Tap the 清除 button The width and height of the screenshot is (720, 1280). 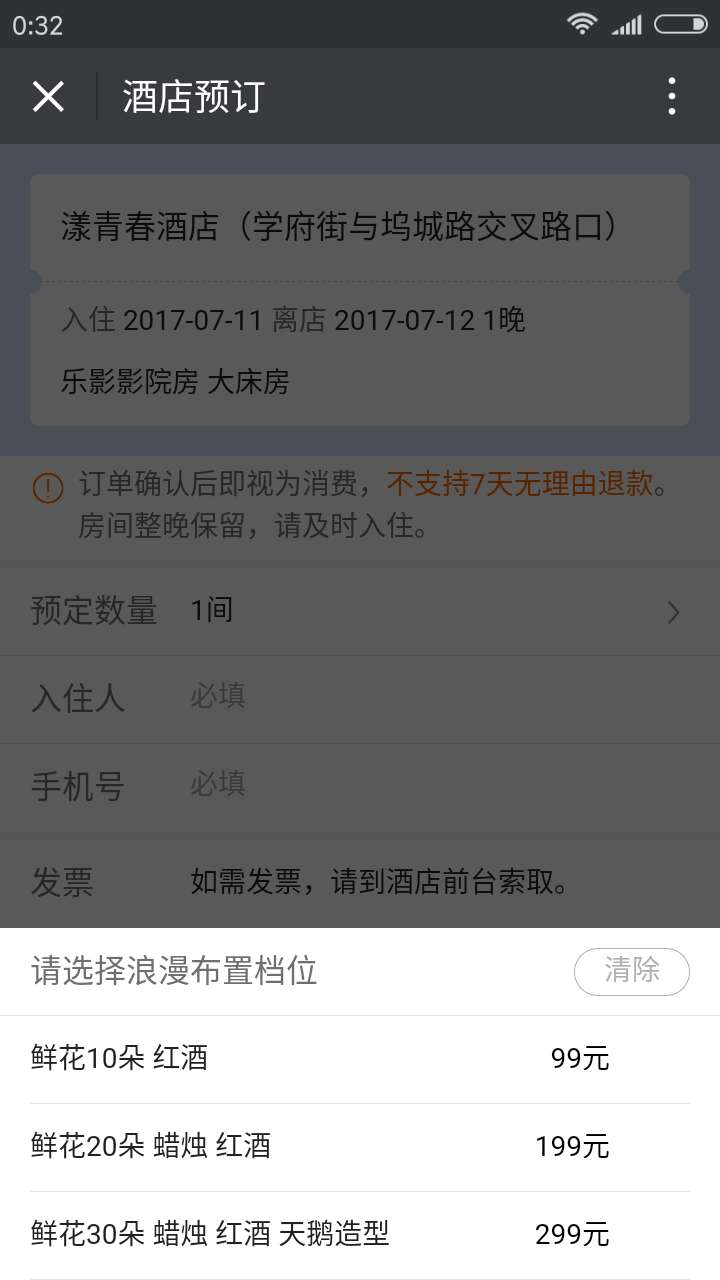tap(631, 971)
